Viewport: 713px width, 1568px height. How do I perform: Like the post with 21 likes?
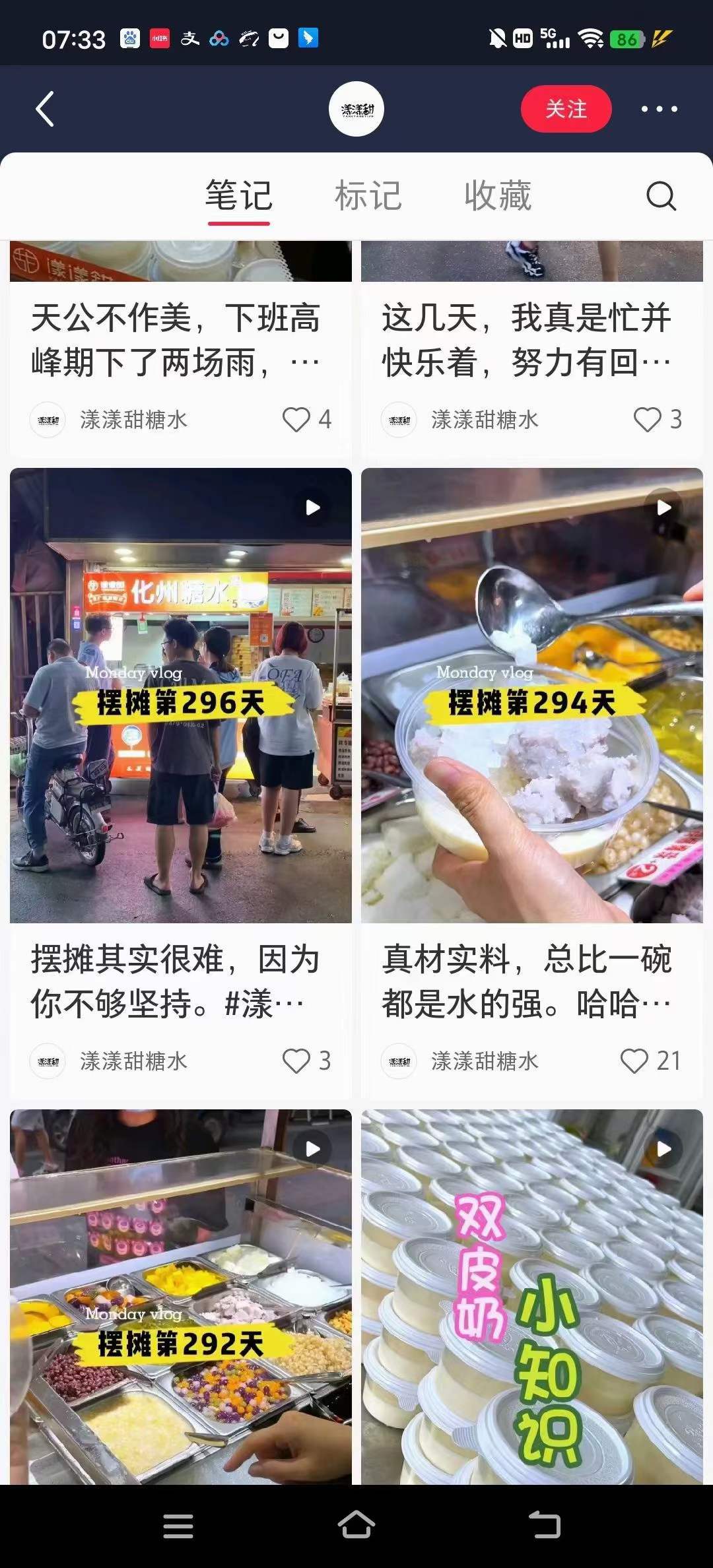click(635, 1061)
